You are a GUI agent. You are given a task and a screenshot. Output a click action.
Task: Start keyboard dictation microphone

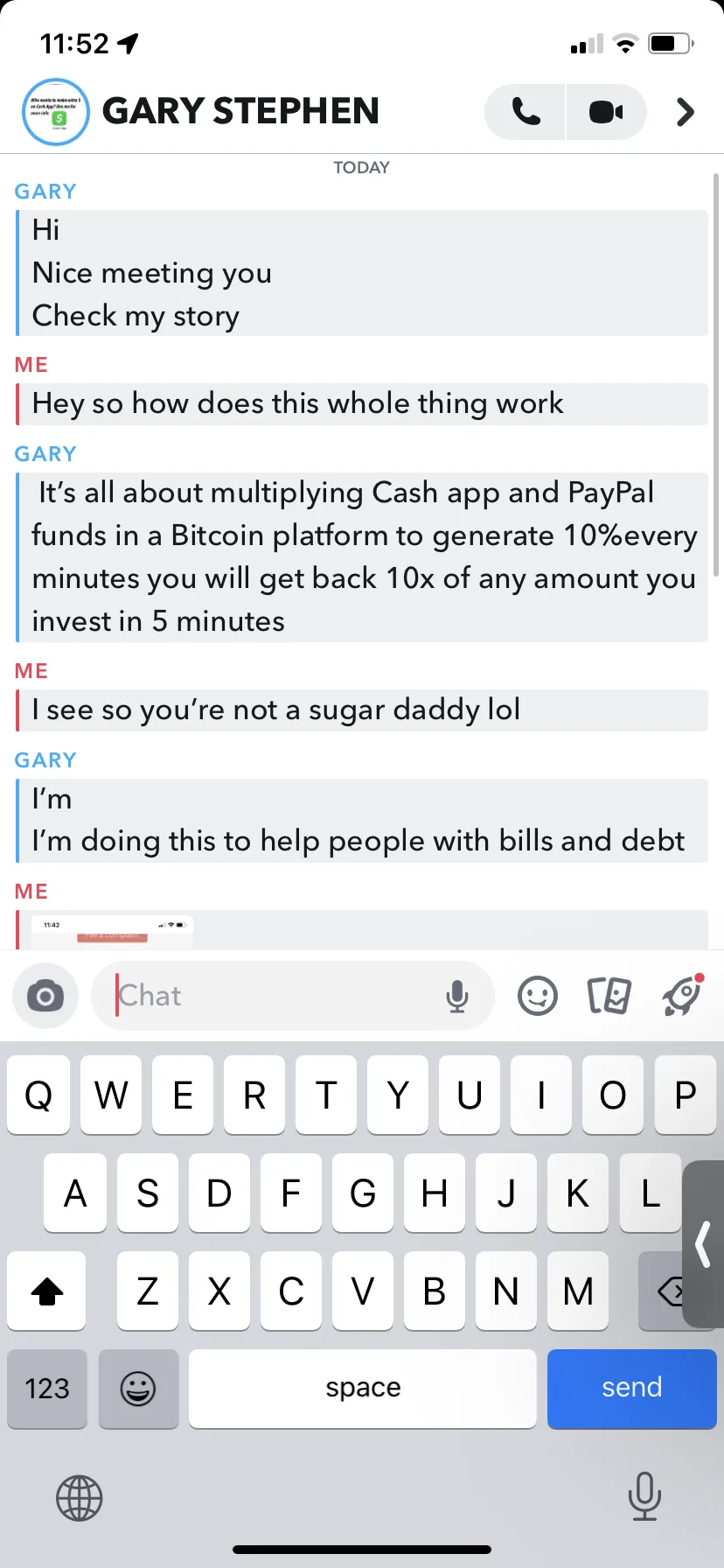(644, 1496)
